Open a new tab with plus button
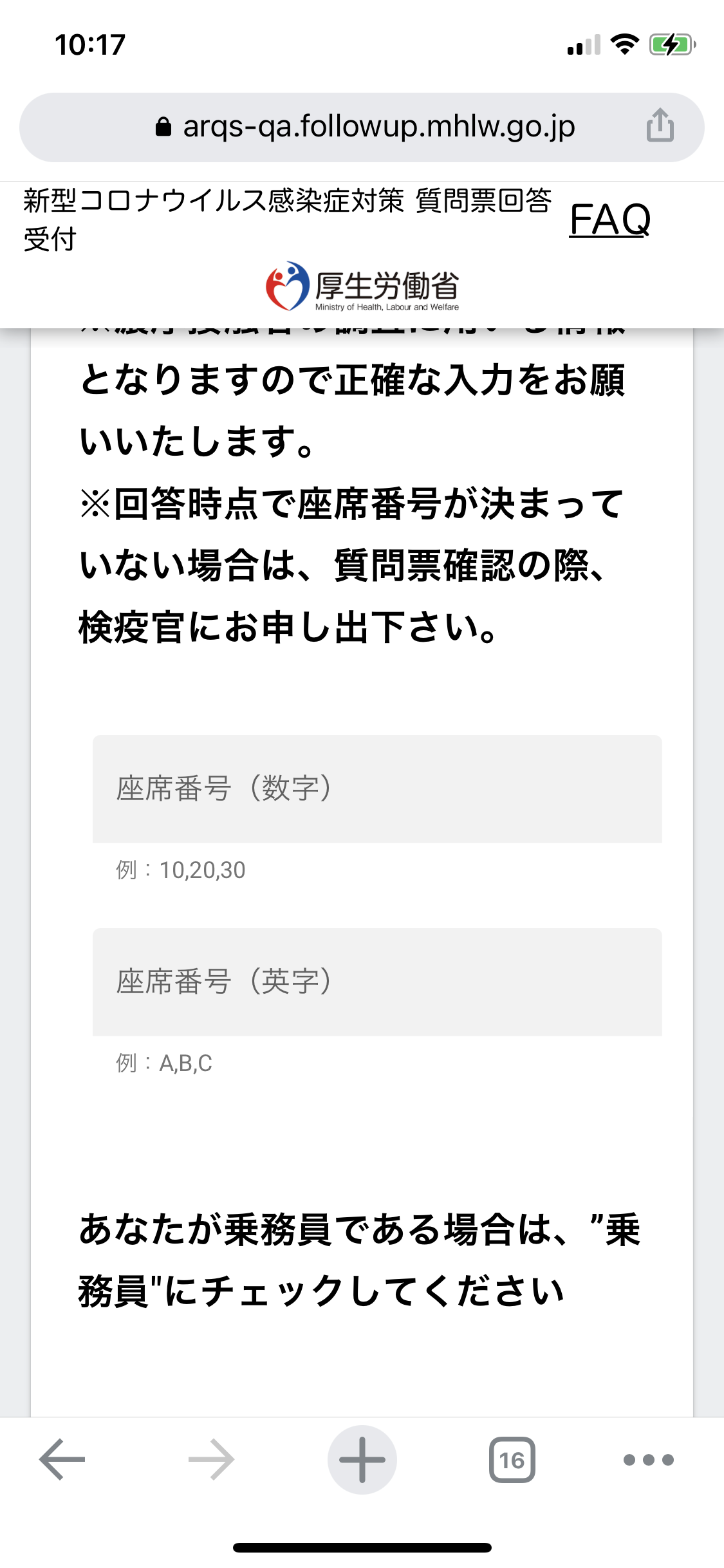 click(362, 1459)
